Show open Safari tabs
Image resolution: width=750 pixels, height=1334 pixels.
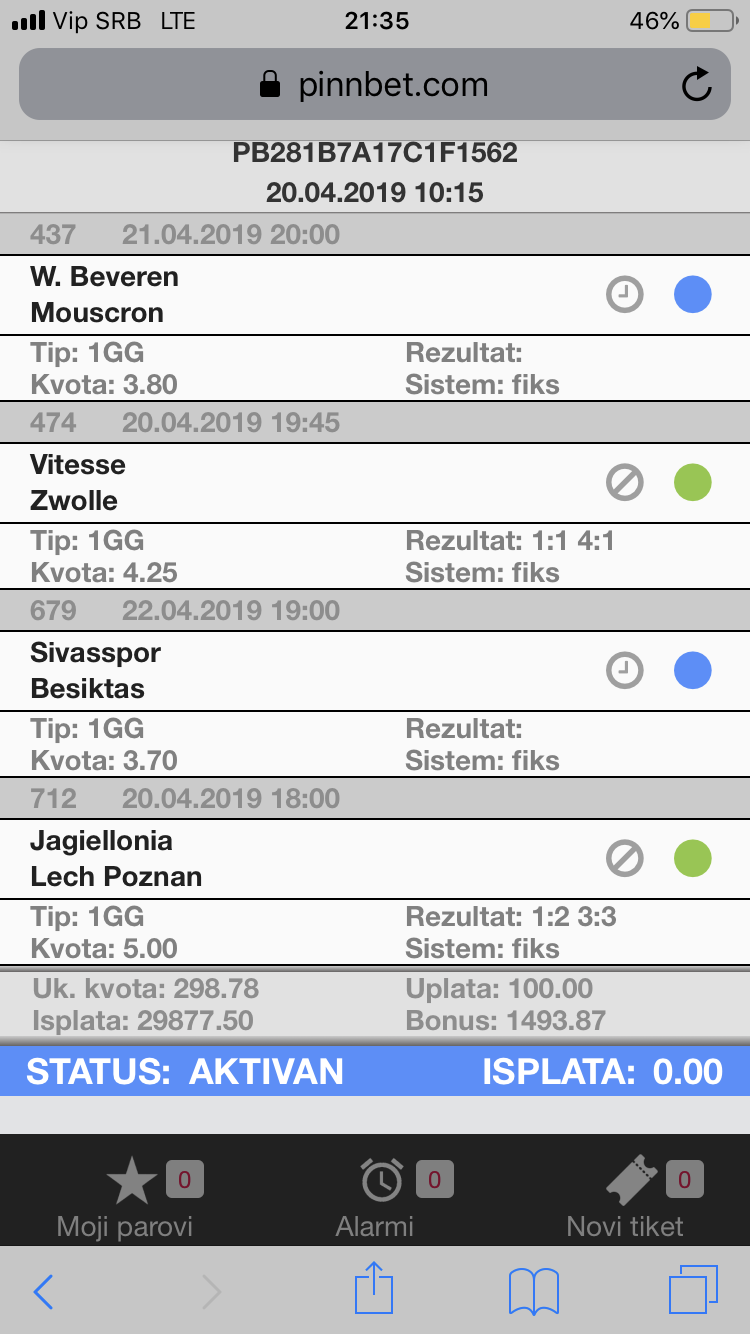693,1290
